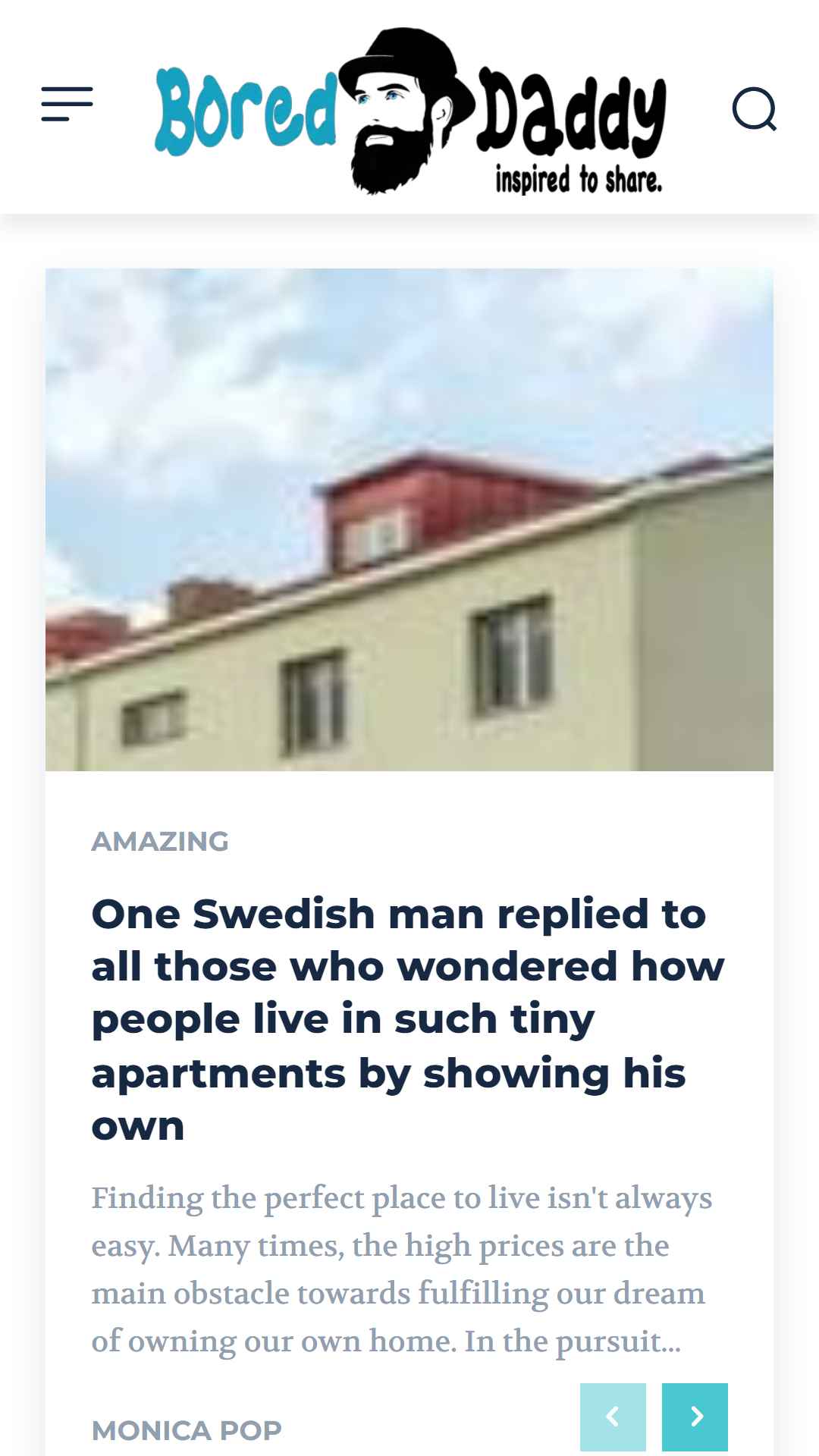Open the hamburger menu
This screenshot has height=1456, width=819.
67,104
